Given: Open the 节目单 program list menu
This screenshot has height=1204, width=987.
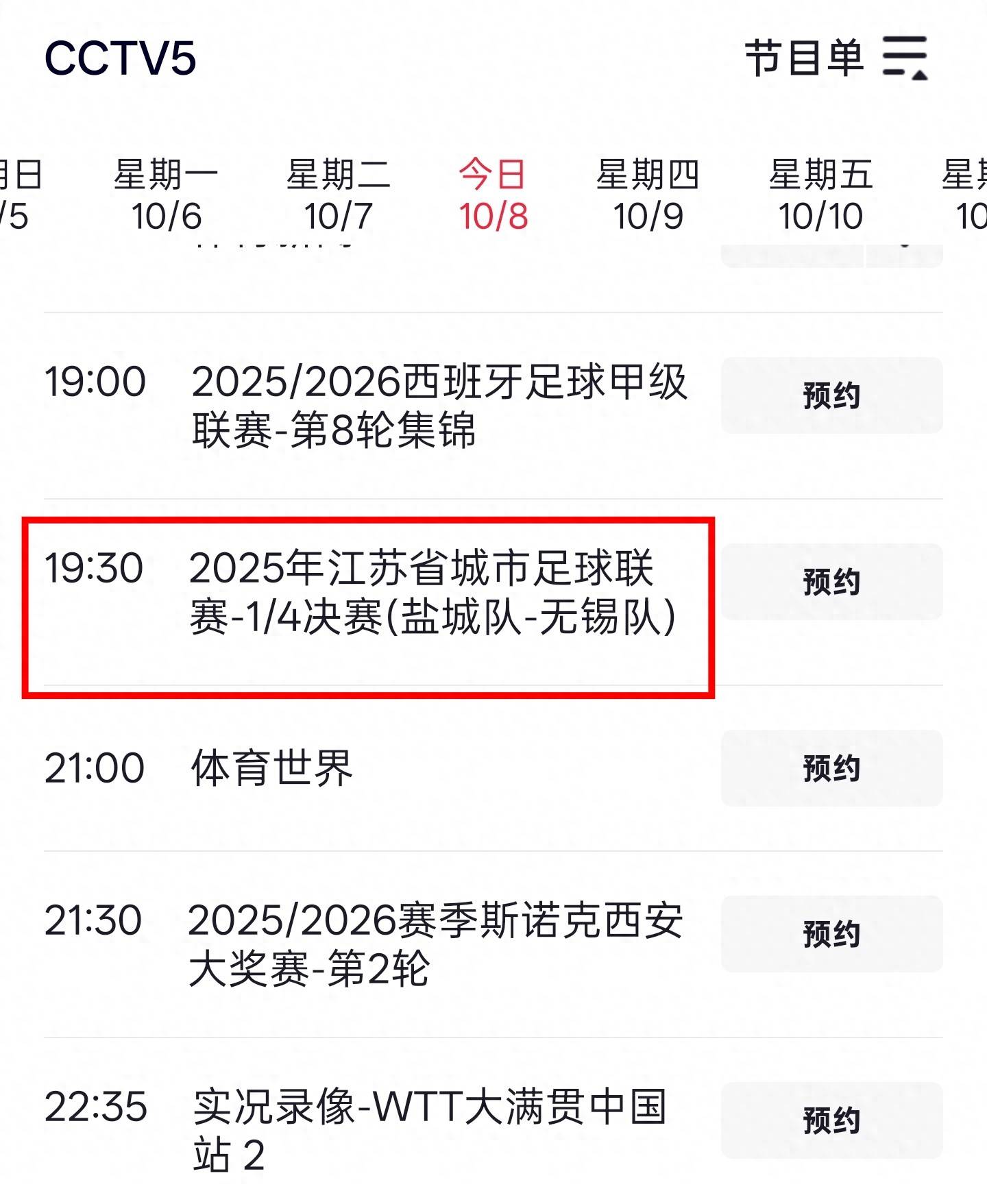Looking at the screenshot, I should (x=836, y=58).
